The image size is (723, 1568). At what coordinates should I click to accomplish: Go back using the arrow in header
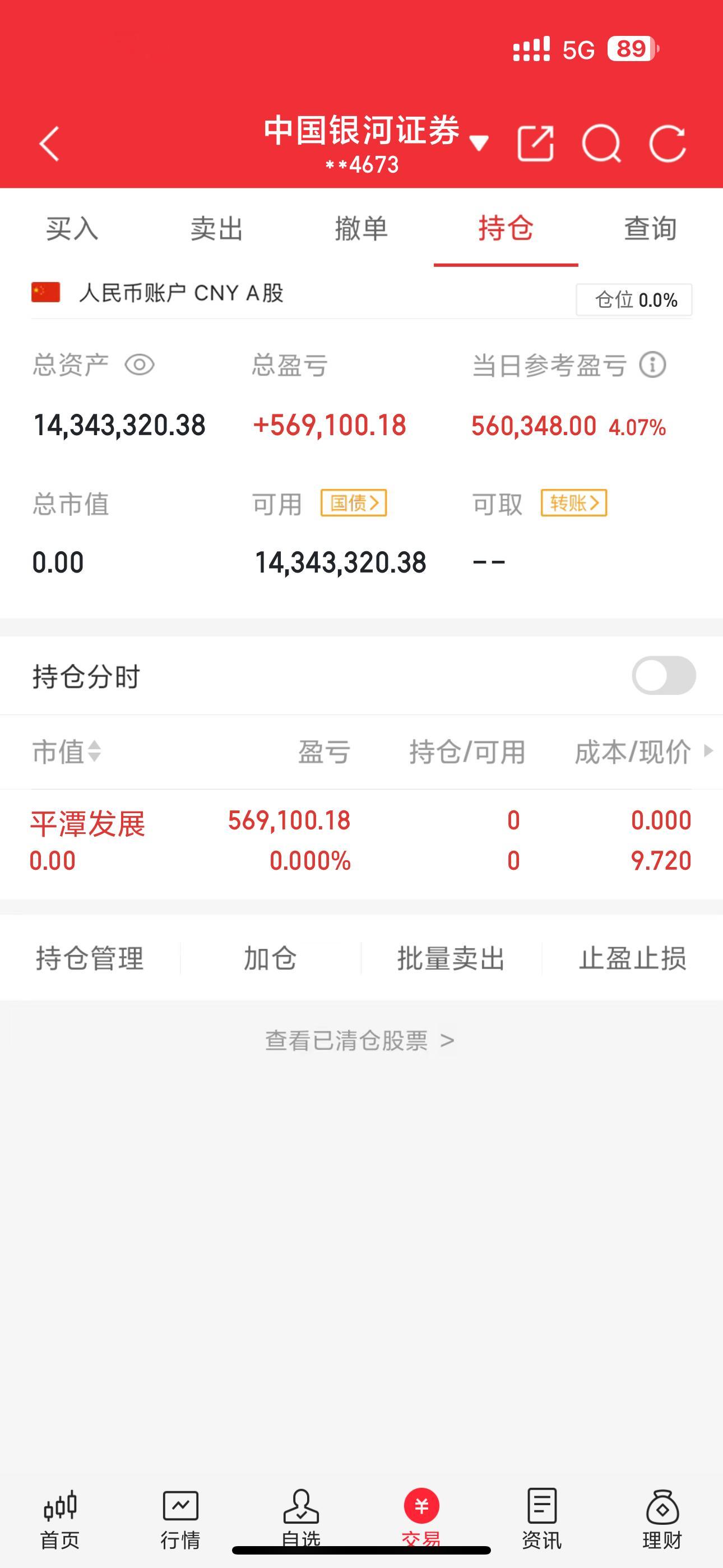click(x=49, y=142)
